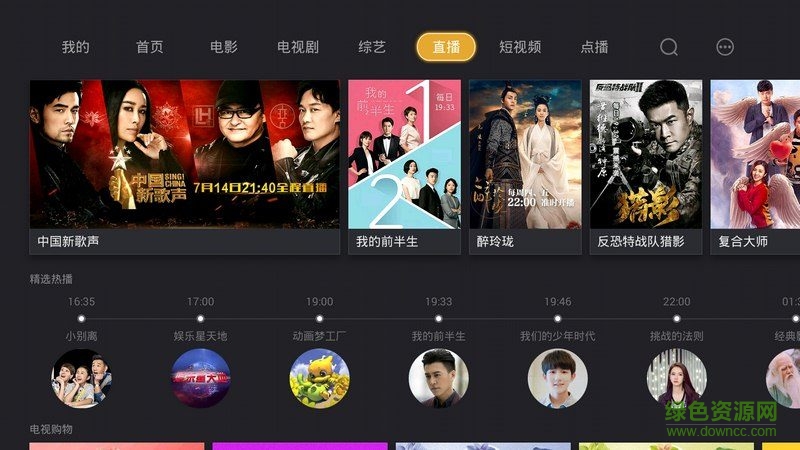Select 小别离 at 16:35
Viewport: 800px width, 450px height.
(81, 378)
